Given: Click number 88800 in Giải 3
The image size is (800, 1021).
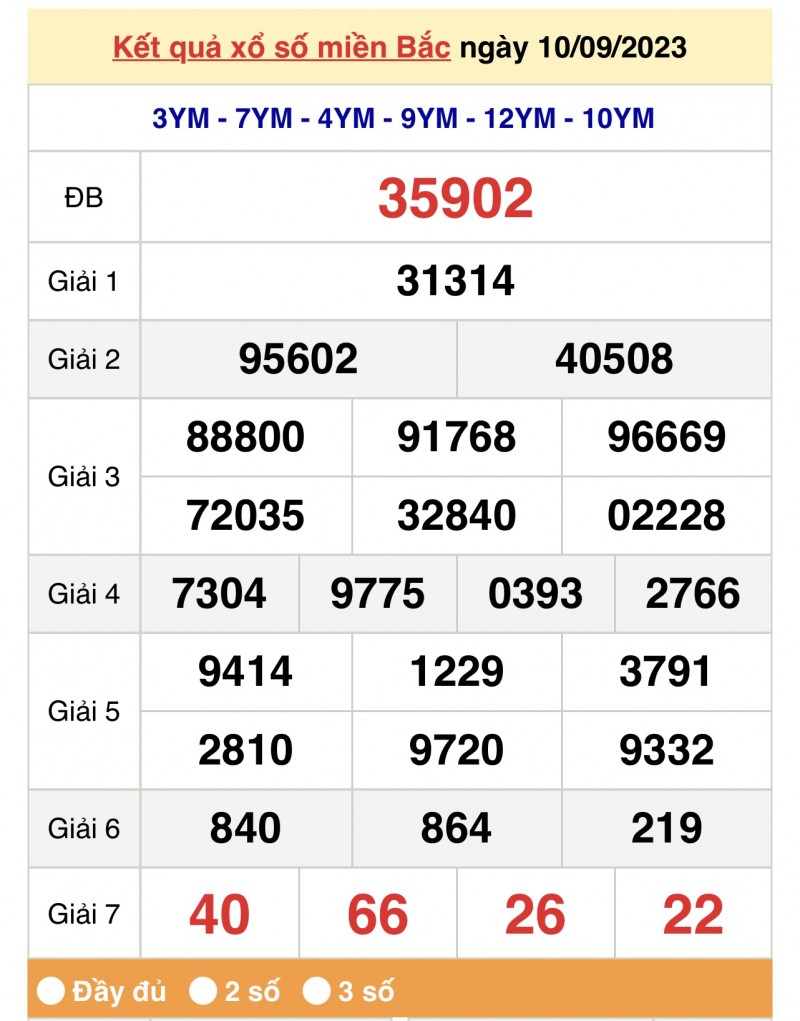Looking at the screenshot, I should [x=245, y=437].
